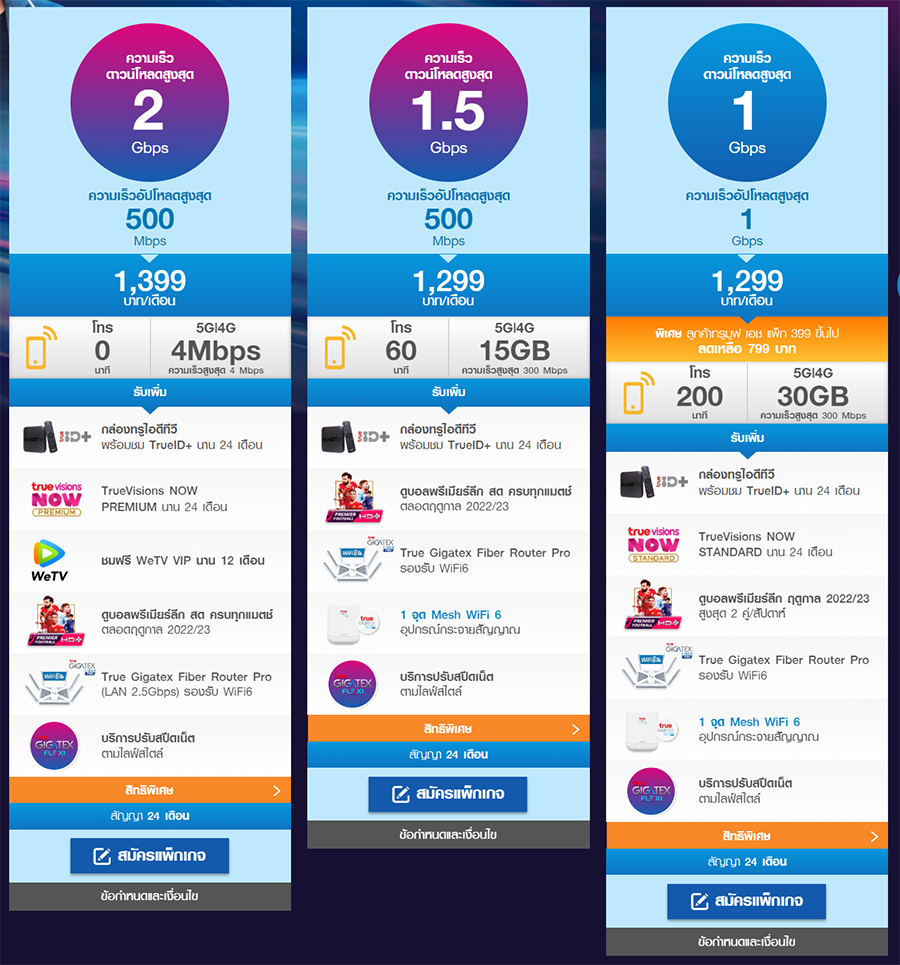The height and width of the screenshot is (965, 900).
Task: Open ข้อกำหนดและเงื่อนไข under the 1 Gbps package
Action: point(746,941)
